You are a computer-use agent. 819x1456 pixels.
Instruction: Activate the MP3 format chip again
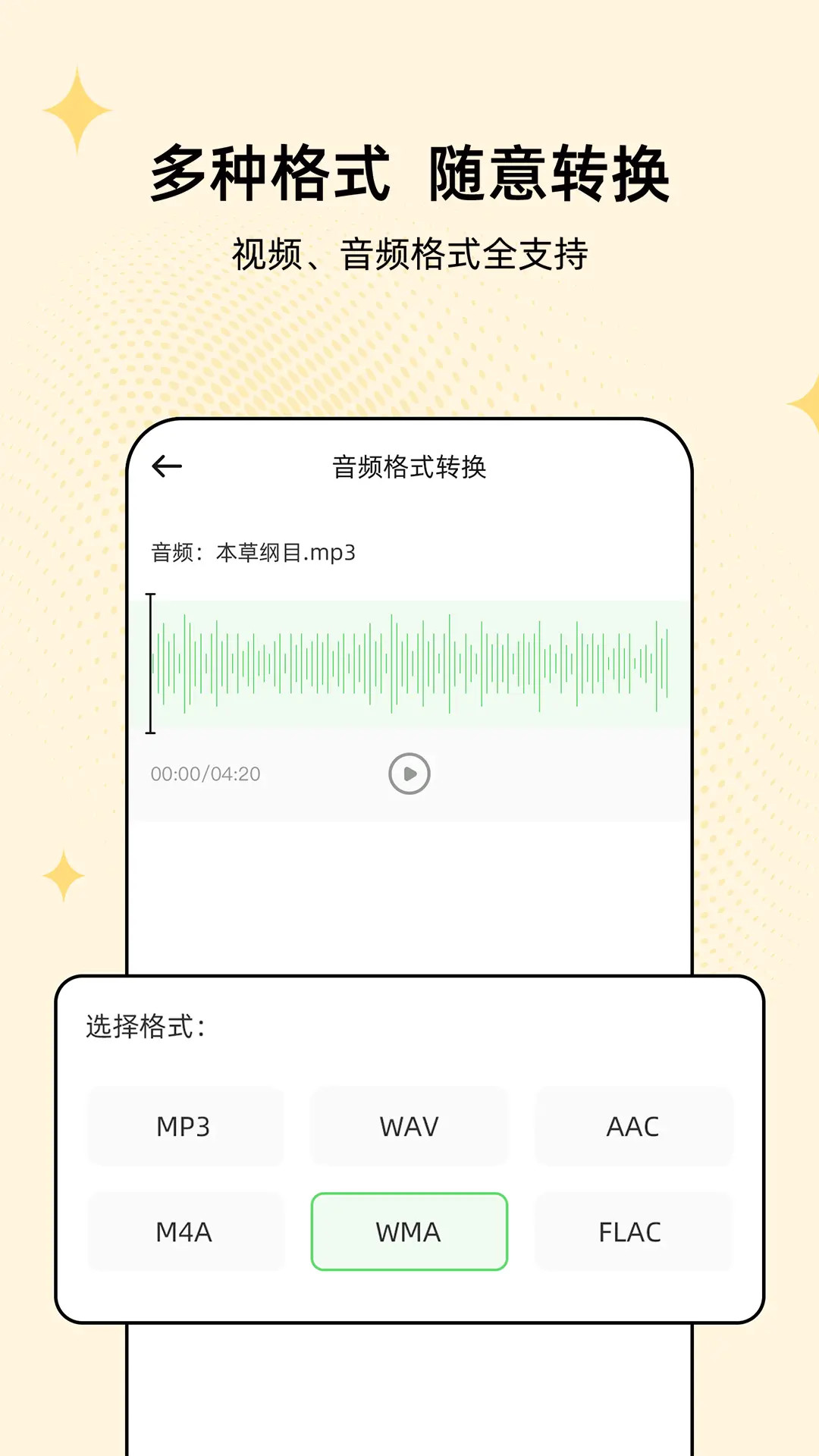click(185, 1125)
